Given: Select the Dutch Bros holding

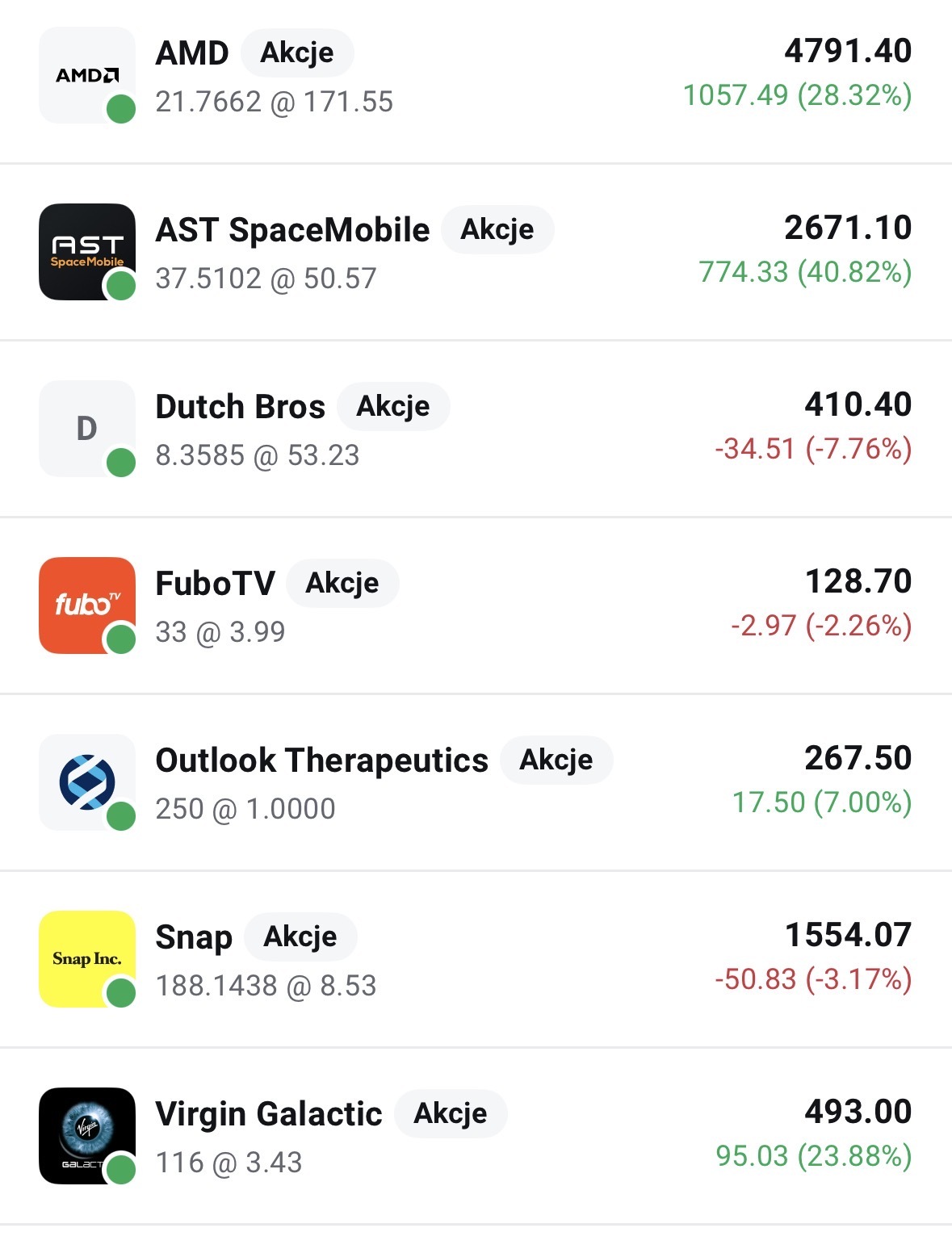Looking at the screenshot, I should [x=476, y=429].
